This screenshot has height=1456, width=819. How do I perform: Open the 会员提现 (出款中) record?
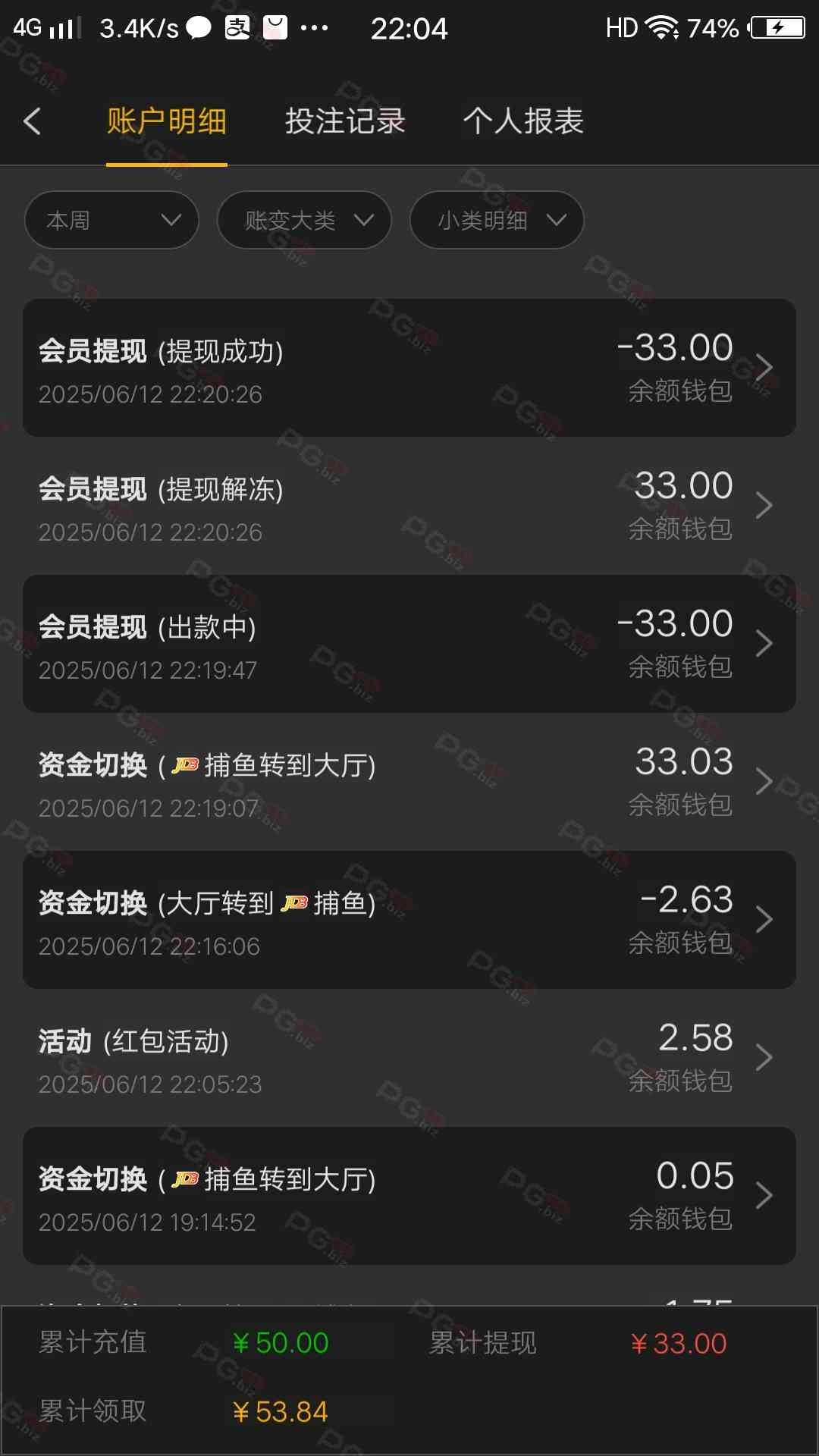(x=409, y=644)
